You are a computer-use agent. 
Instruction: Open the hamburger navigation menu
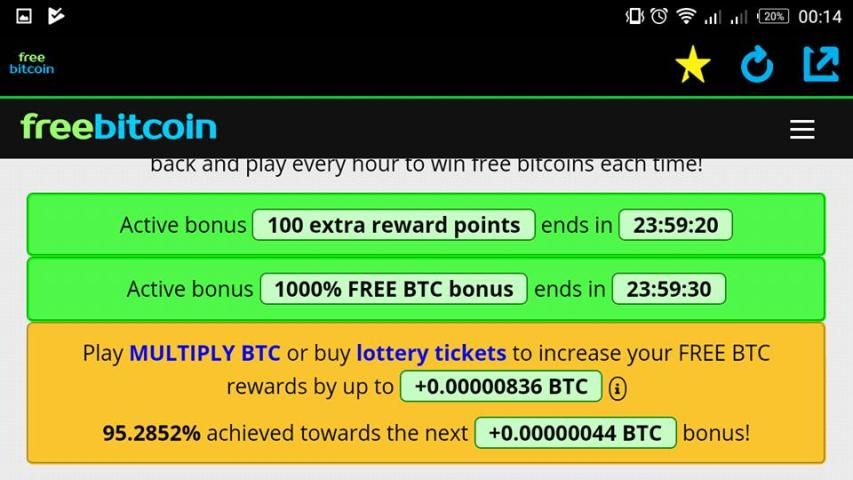click(802, 130)
